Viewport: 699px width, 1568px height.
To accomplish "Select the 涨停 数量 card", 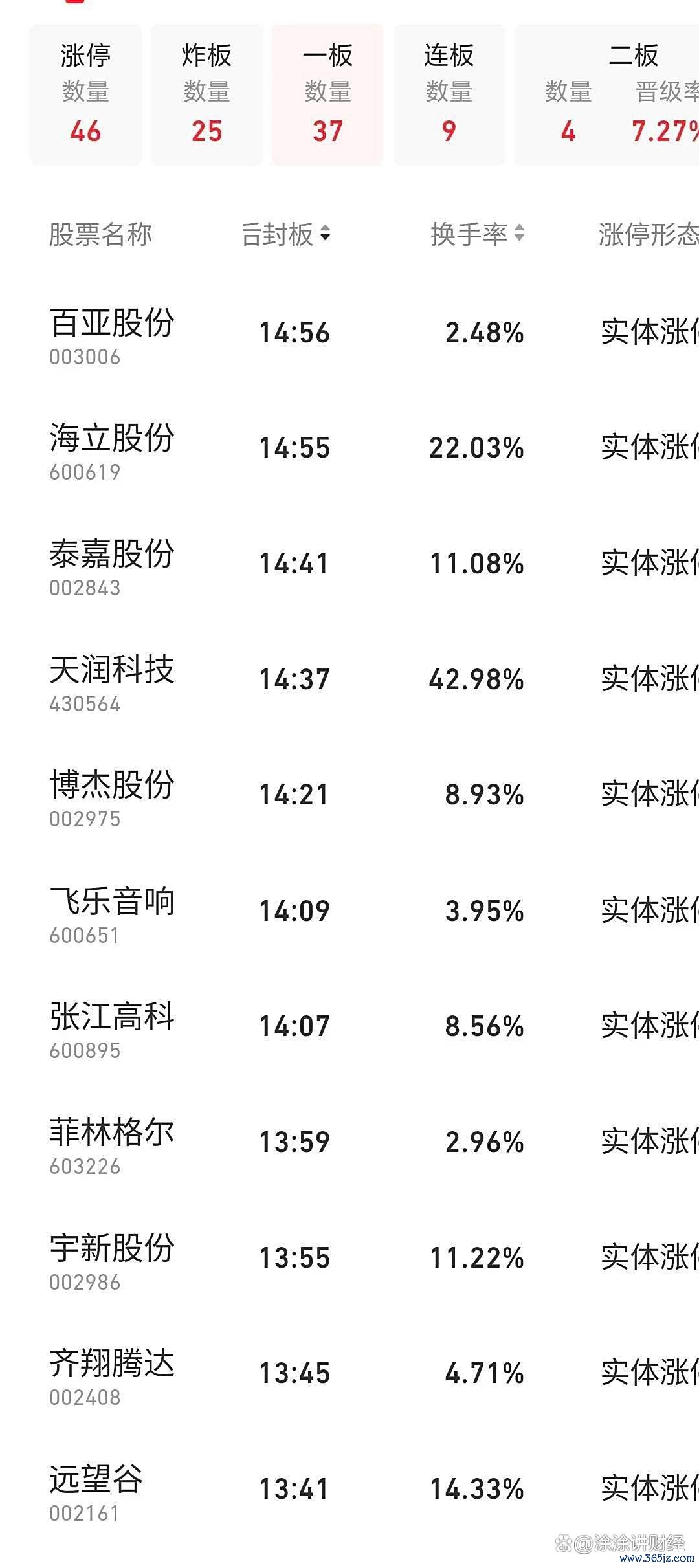I will pos(85,94).
